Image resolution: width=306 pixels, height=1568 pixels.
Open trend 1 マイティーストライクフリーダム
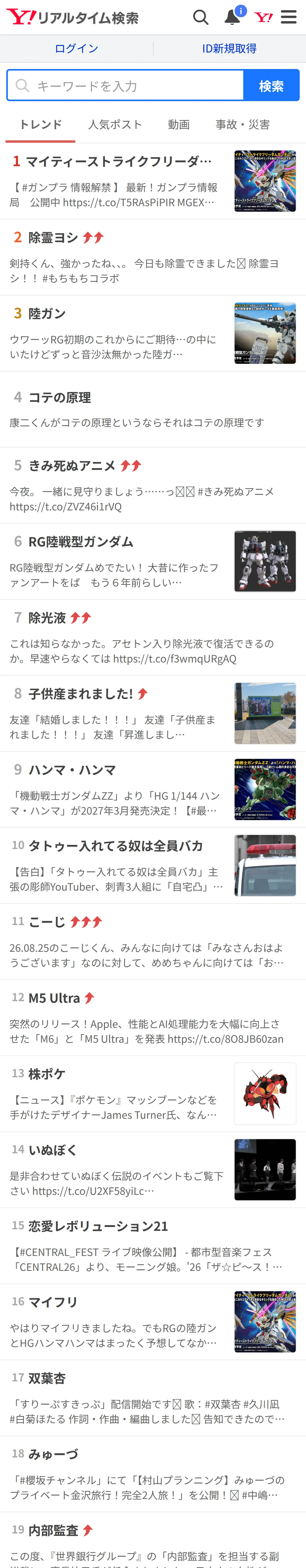coord(153,181)
